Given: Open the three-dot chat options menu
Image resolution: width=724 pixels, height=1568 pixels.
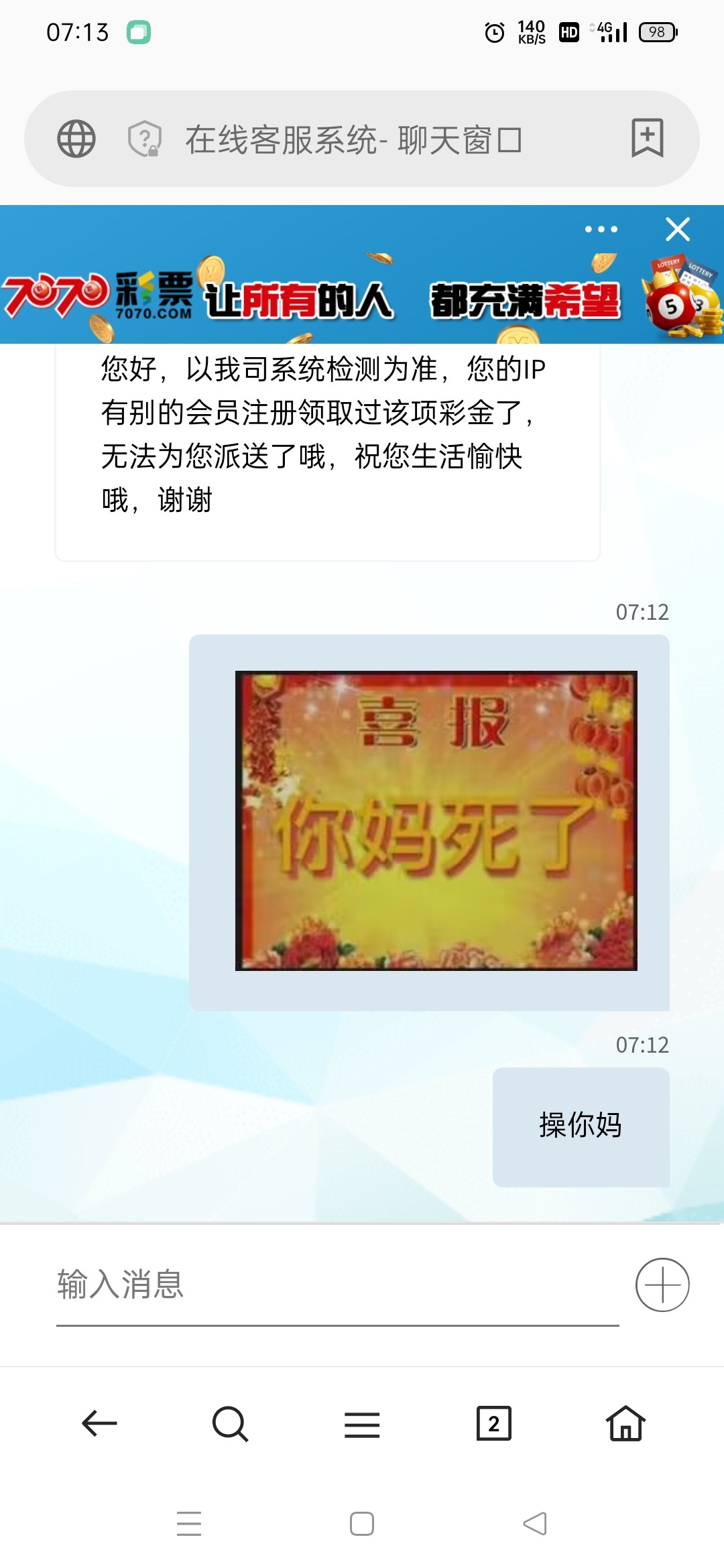Looking at the screenshot, I should (x=601, y=229).
